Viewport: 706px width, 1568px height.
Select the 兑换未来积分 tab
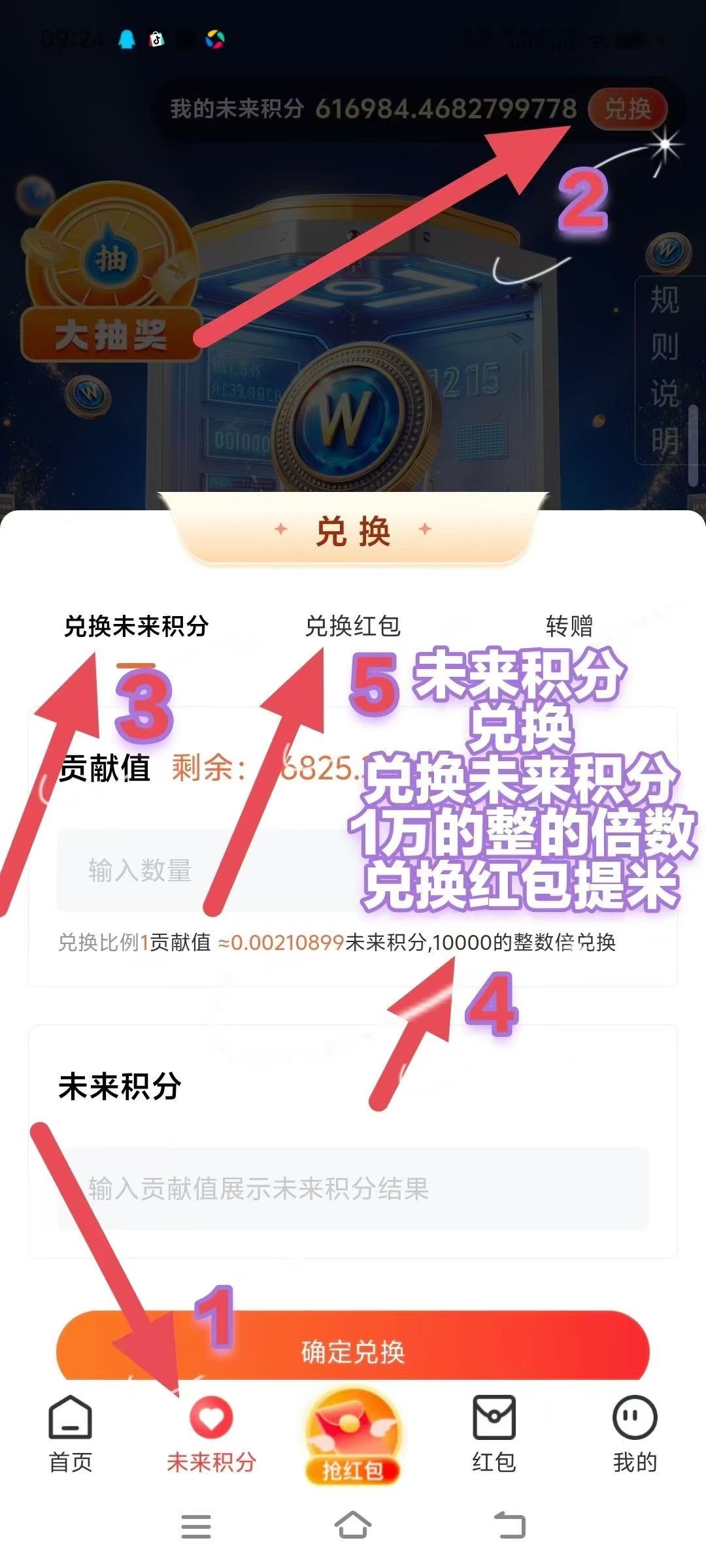pyautogui.click(x=136, y=626)
